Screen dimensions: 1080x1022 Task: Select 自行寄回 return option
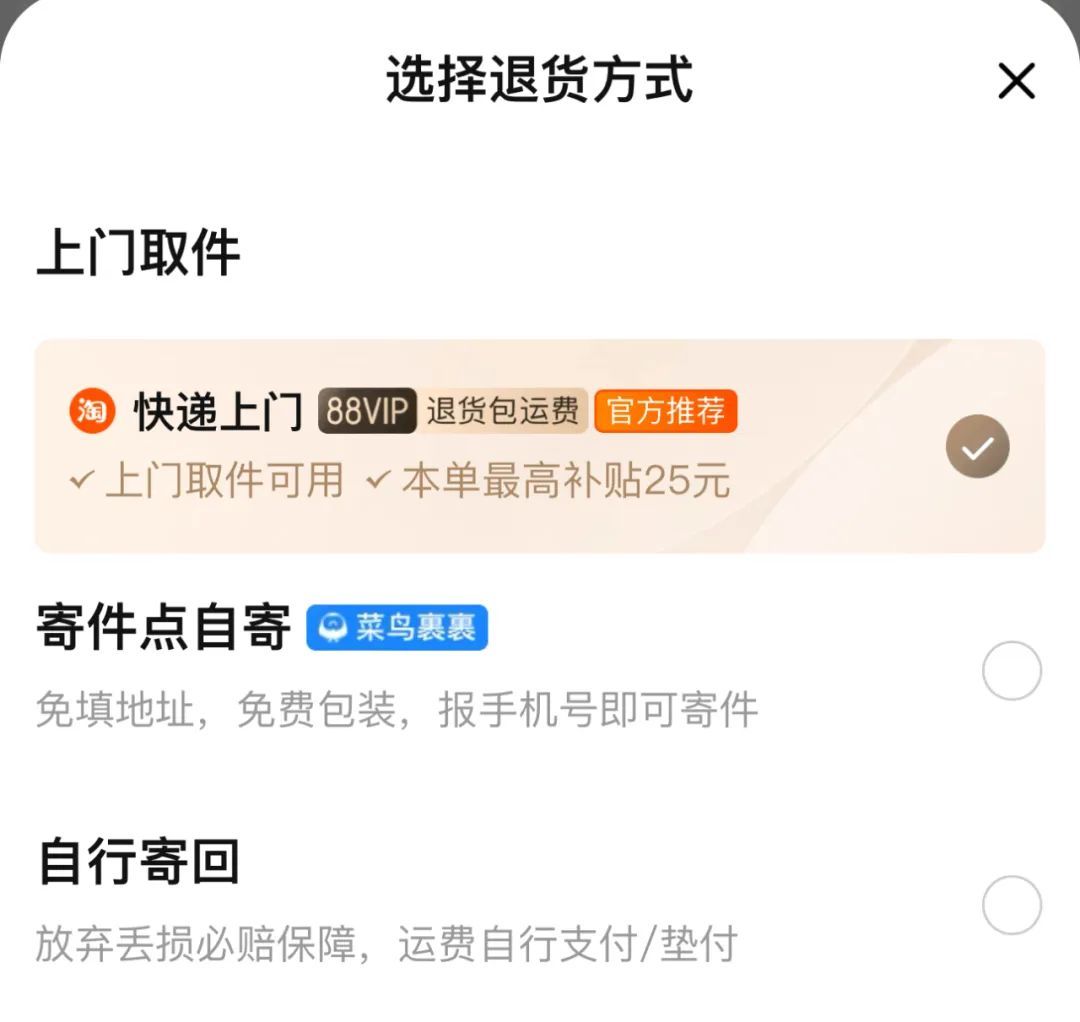(x=1011, y=905)
